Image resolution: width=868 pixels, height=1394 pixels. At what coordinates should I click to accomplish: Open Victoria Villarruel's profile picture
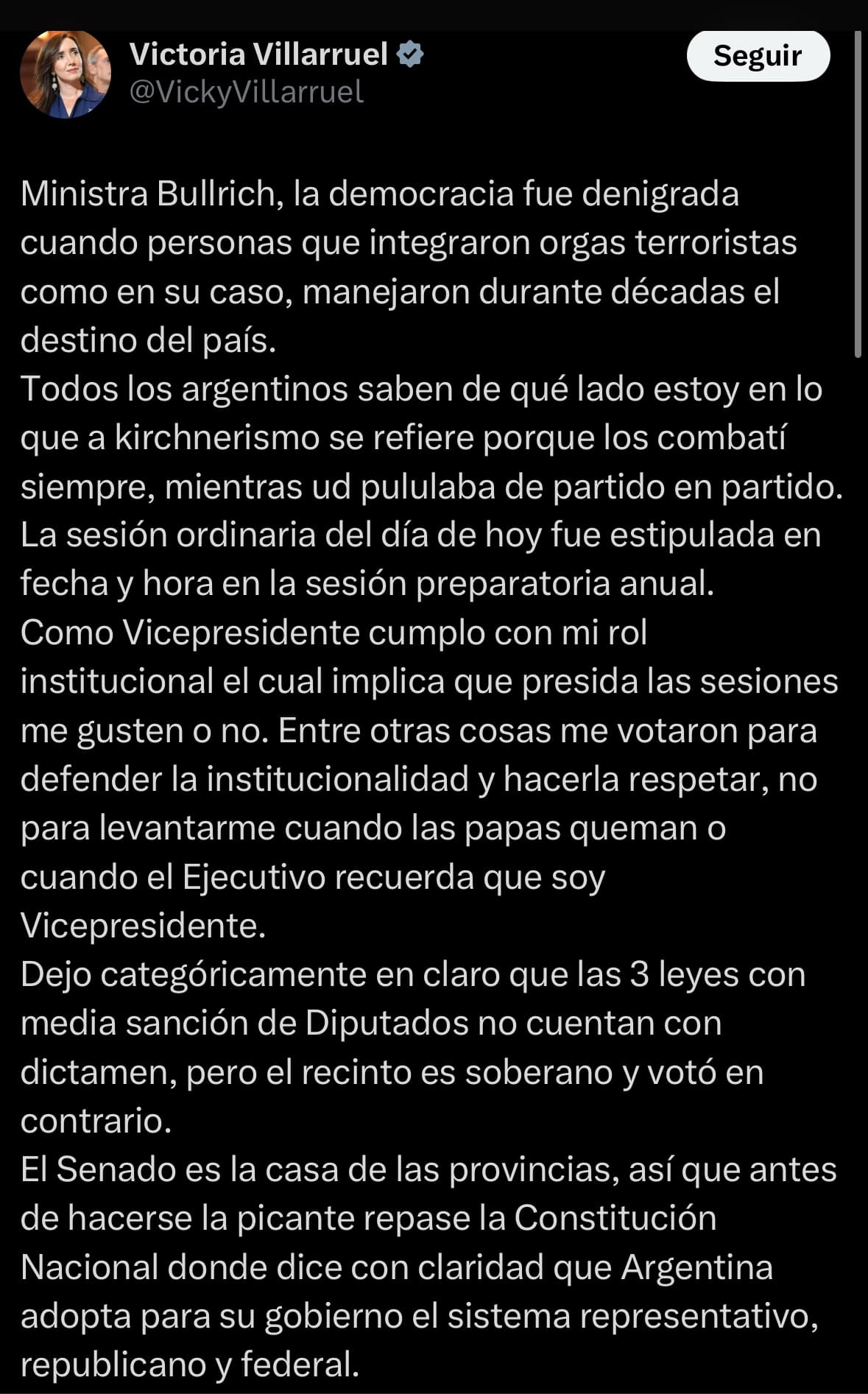pyautogui.click(x=66, y=74)
